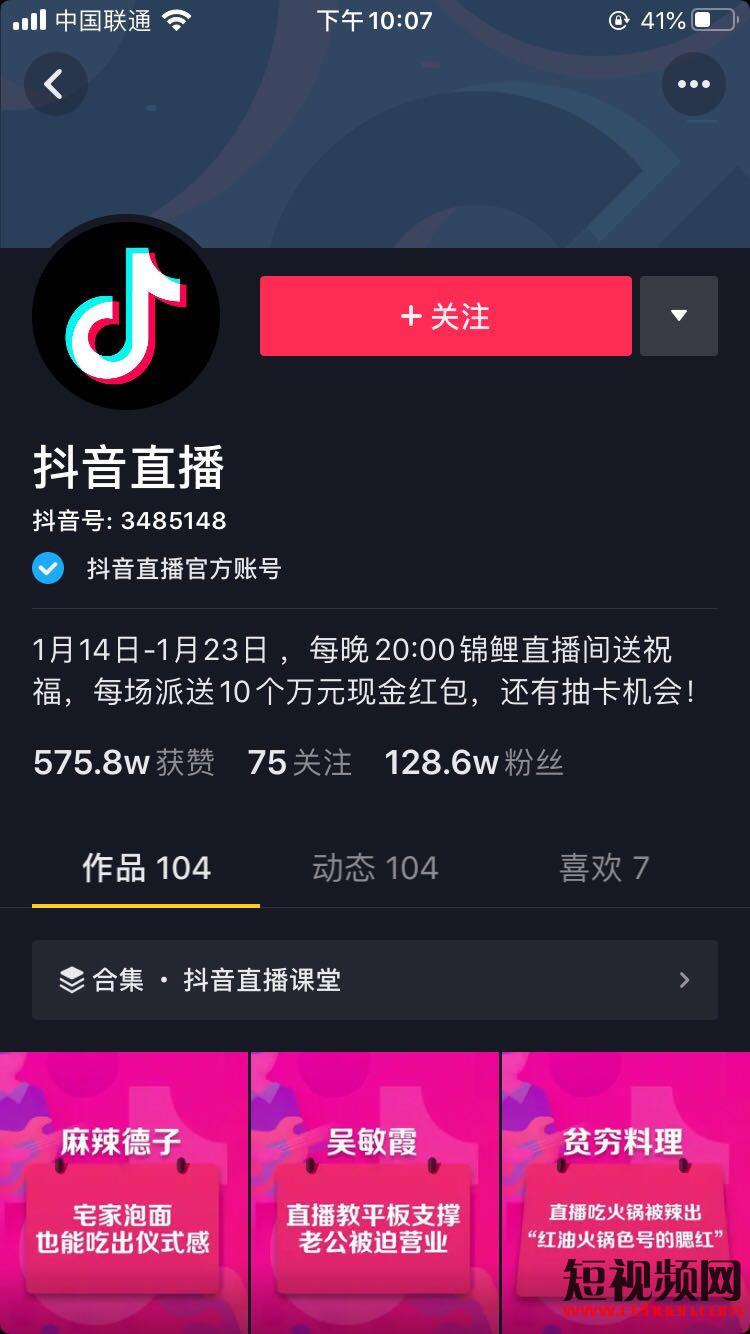Follow the 抖音直播 account
The width and height of the screenshot is (750, 1334).
tap(445, 316)
